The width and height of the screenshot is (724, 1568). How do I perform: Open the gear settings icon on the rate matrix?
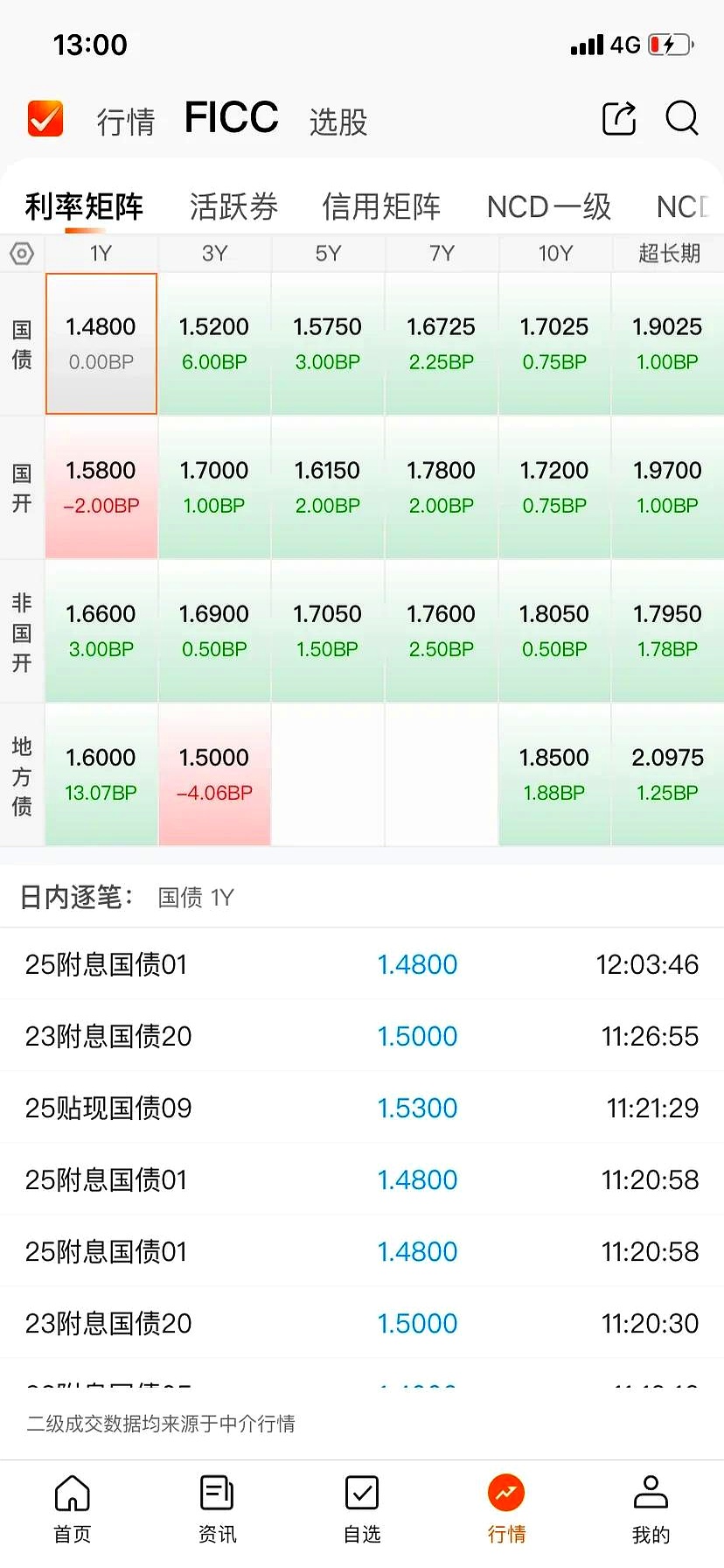pyautogui.click(x=22, y=254)
